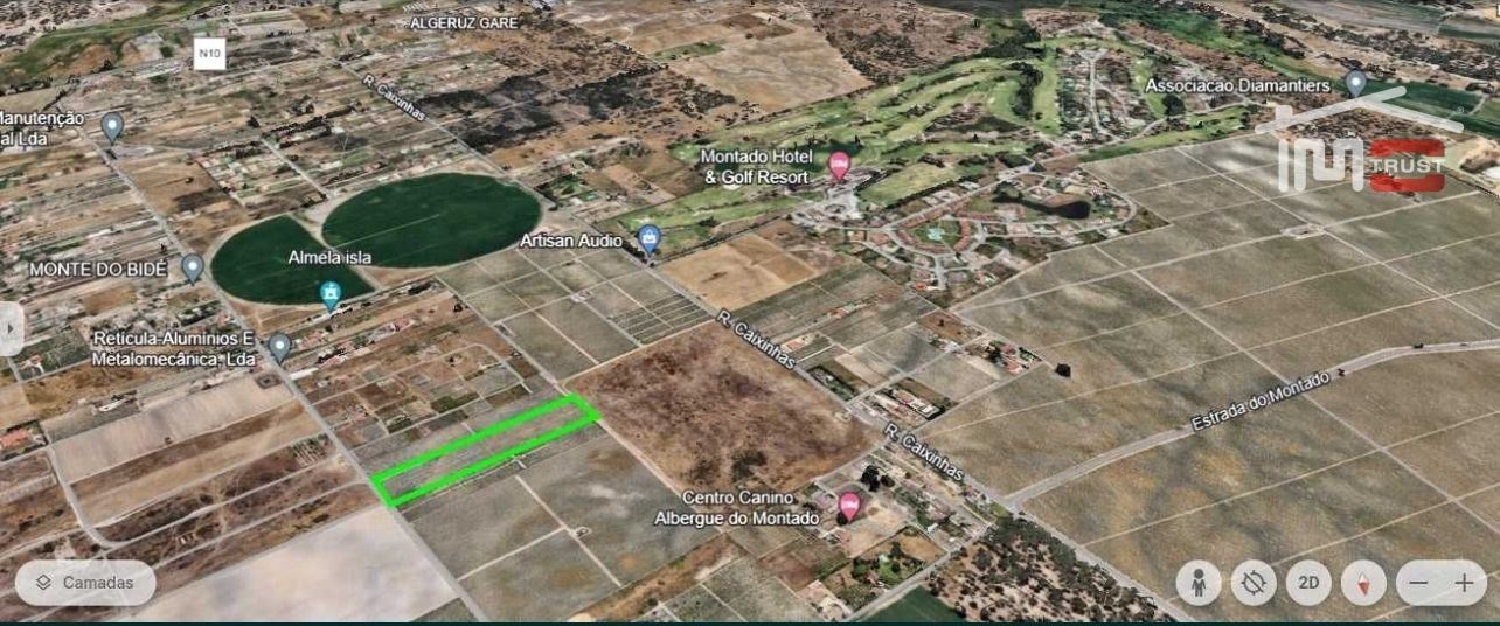1500x626 pixels.
Task: Select the Artisan Audio shop pin
Action: tap(650, 238)
